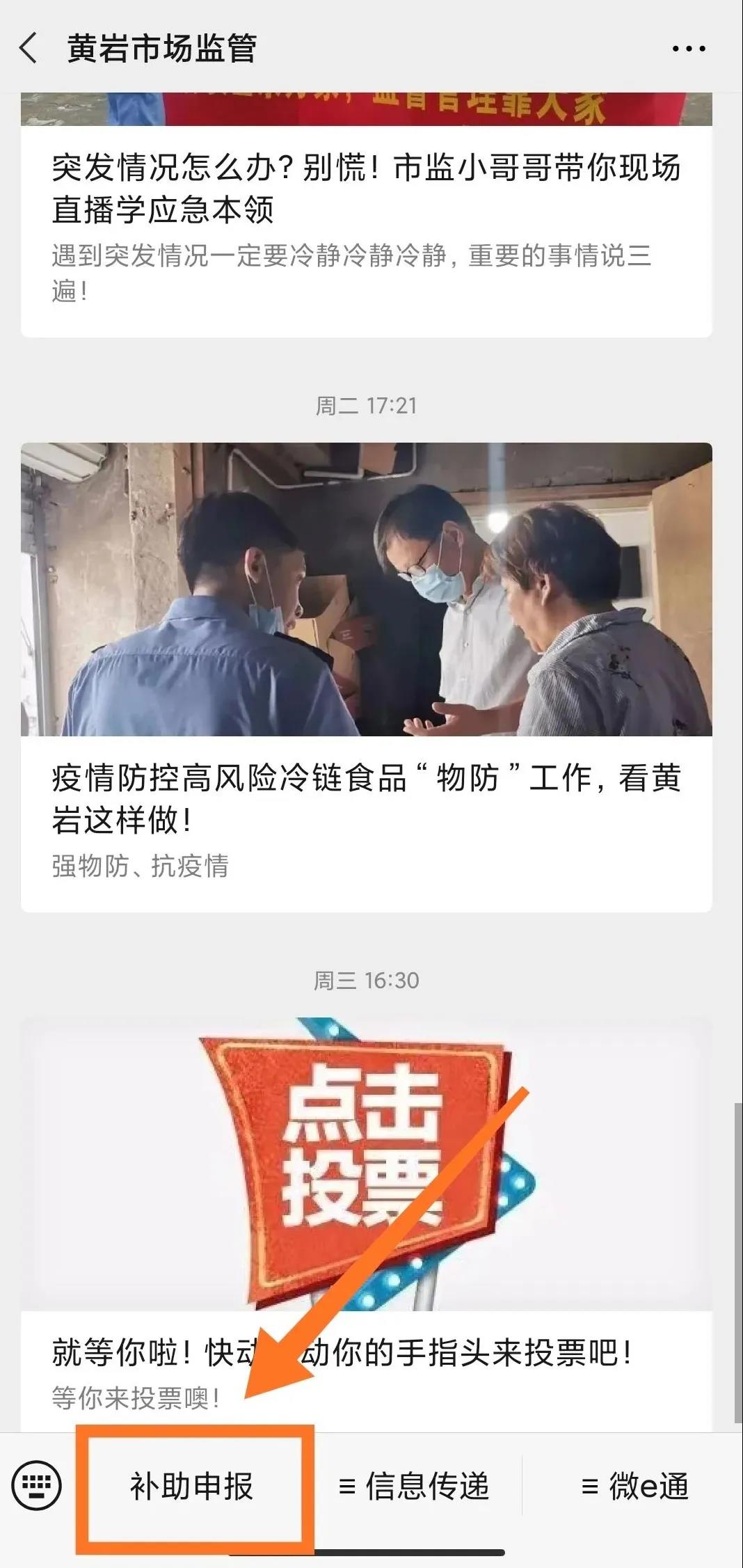The image size is (743, 1568).
Task: Switch to keyboard input mode
Action: pyautogui.click(x=37, y=1486)
